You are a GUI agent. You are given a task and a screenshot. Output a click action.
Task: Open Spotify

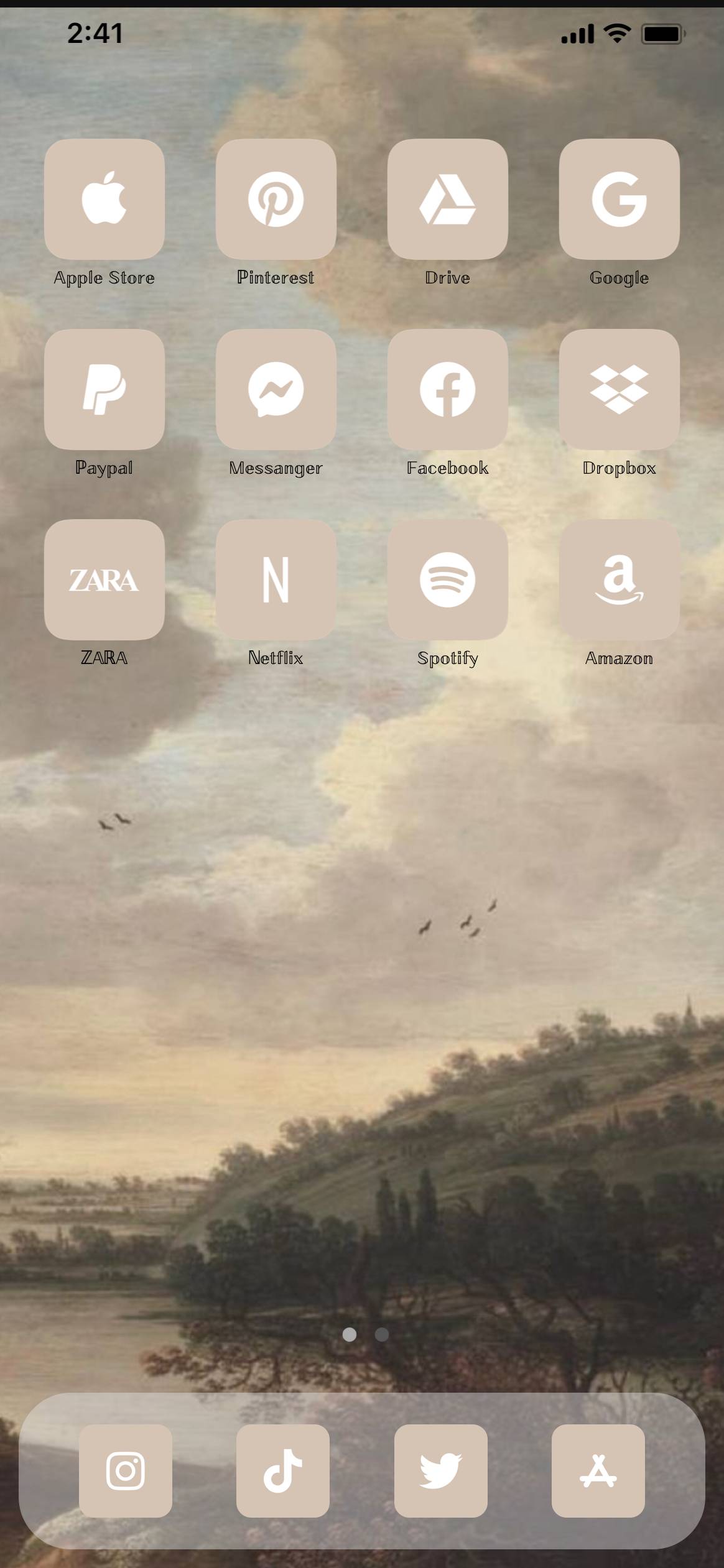point(448,579)
